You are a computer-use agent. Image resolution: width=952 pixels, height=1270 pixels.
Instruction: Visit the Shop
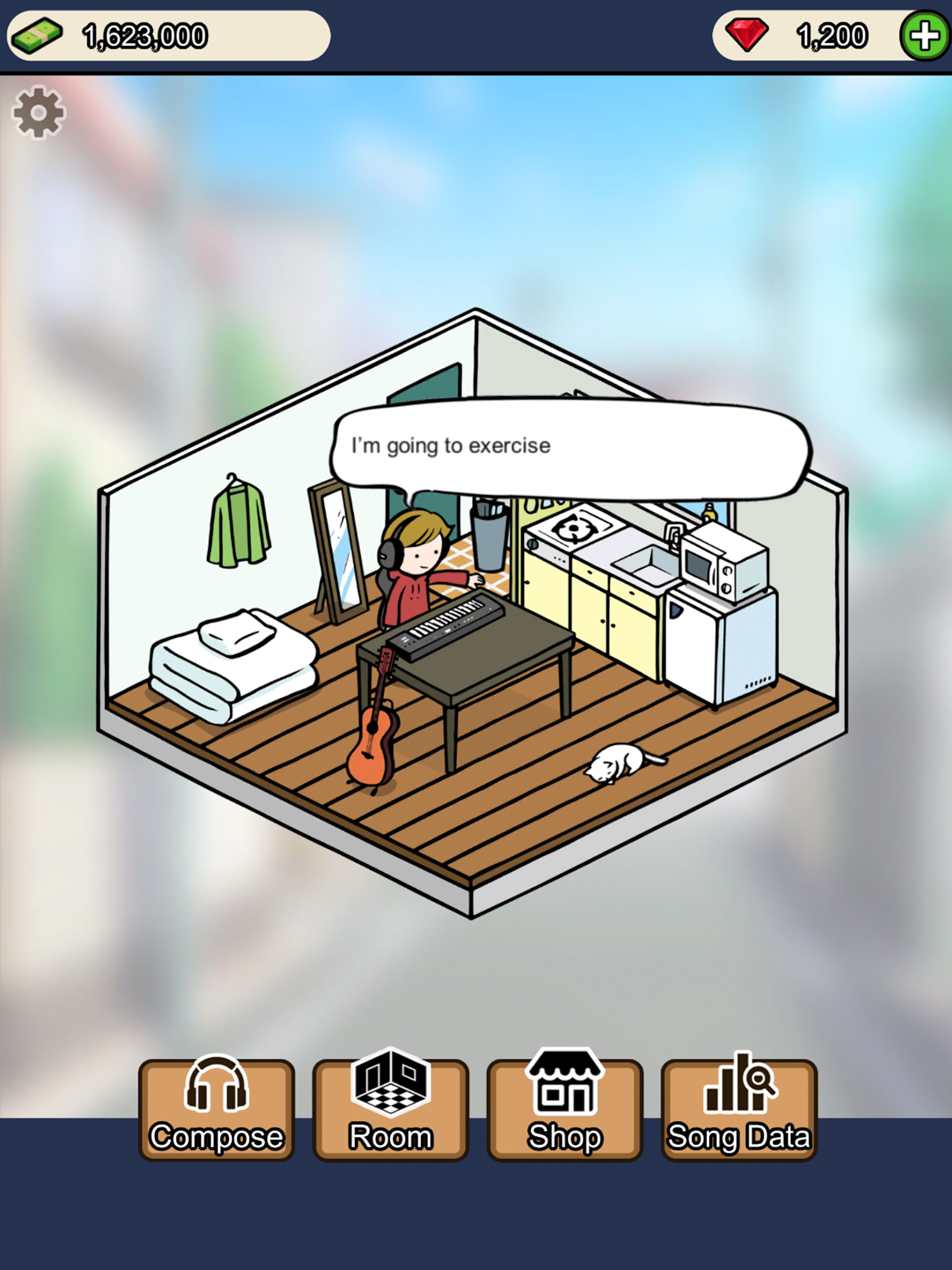tap(565, 1109)
